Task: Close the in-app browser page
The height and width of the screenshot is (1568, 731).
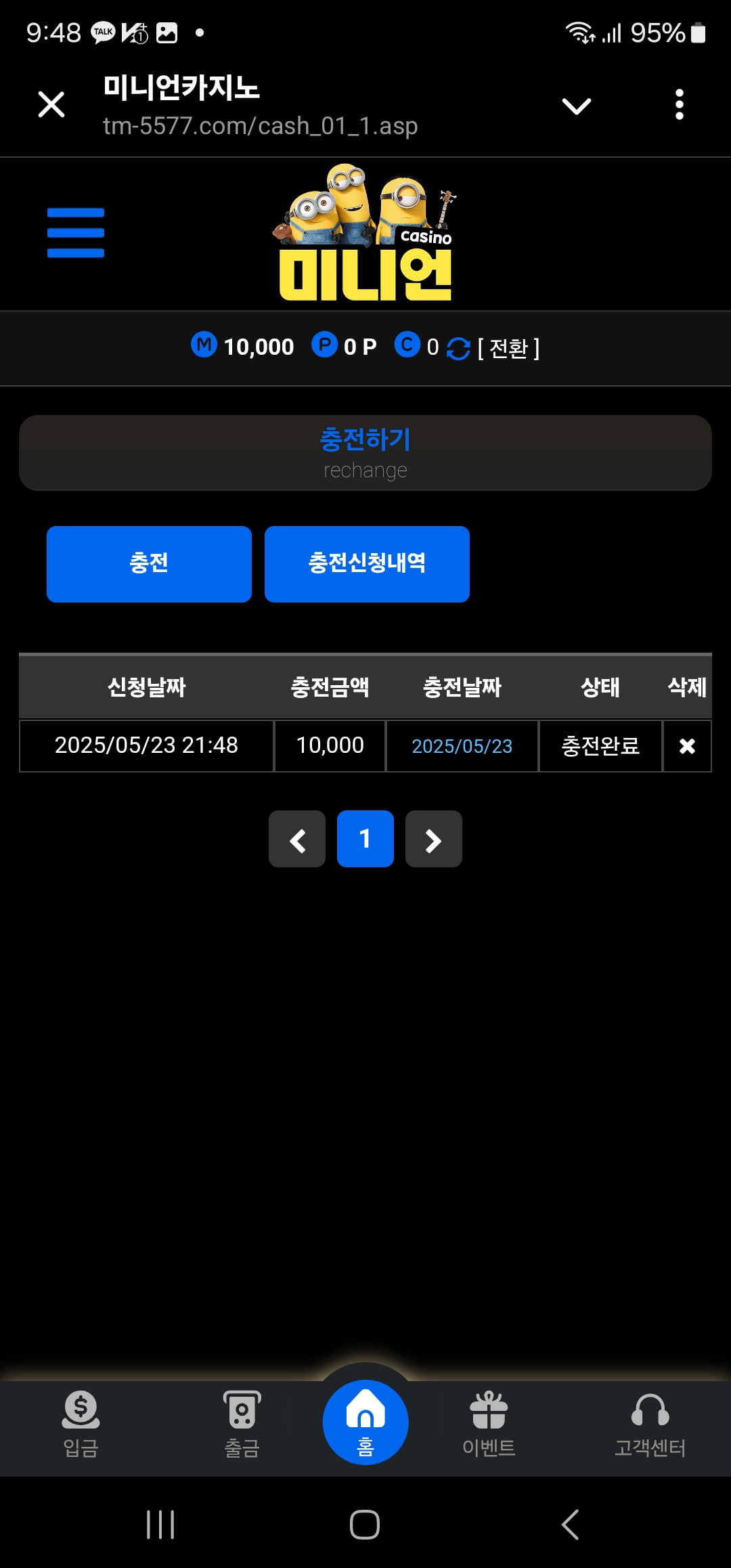Action: pyautogui.click(x=51, y=105)
